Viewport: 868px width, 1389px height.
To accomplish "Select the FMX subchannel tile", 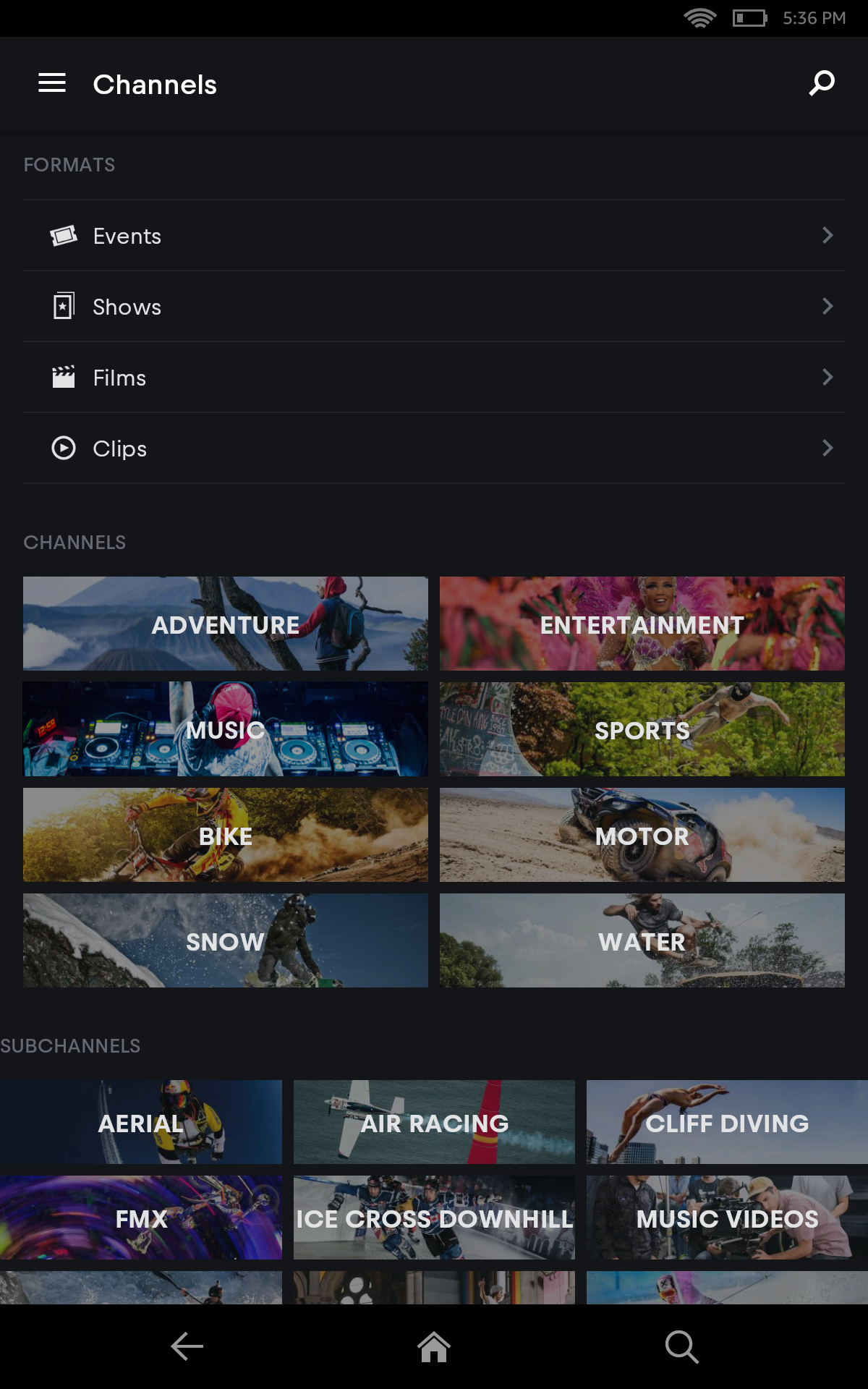I will point(141,1218).
